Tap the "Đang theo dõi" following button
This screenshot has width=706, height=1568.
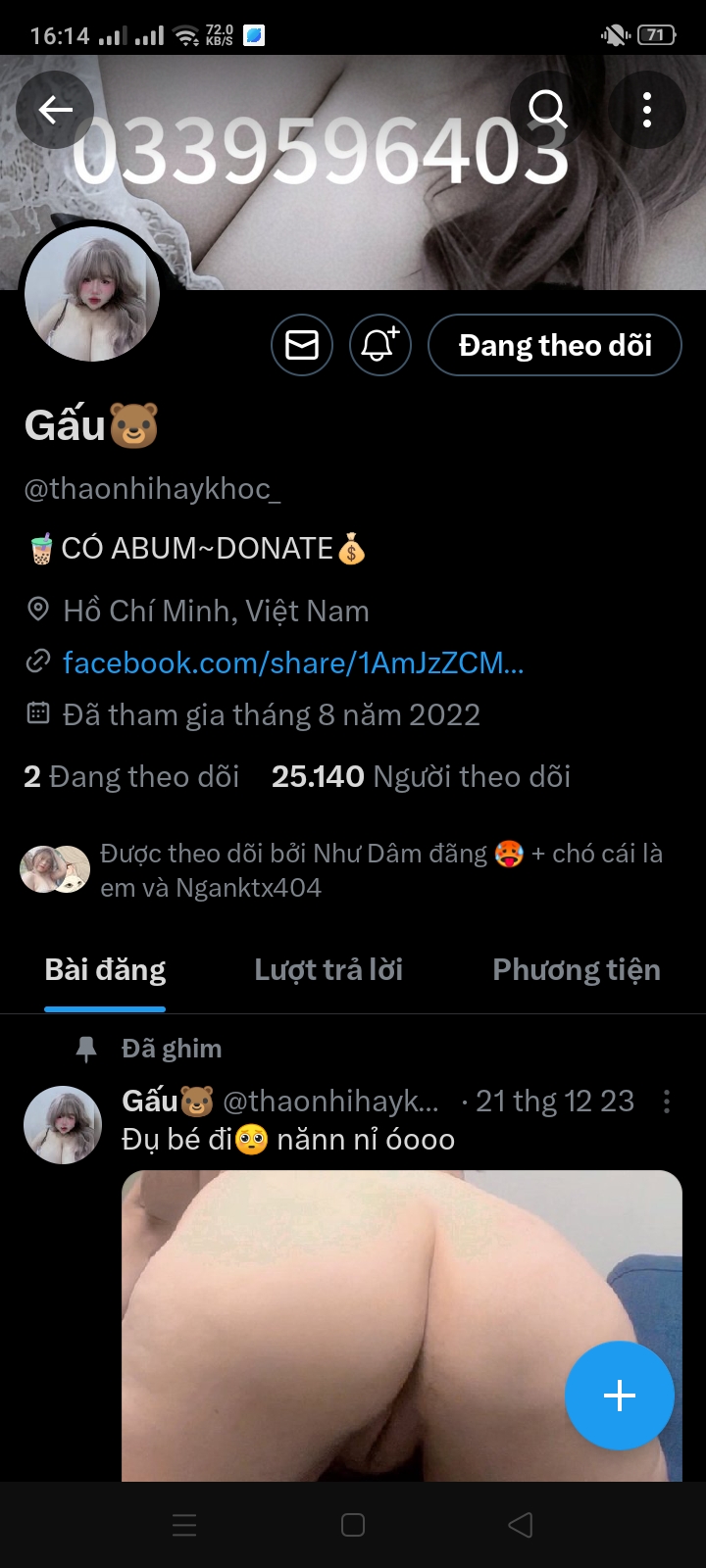[555, 345]
